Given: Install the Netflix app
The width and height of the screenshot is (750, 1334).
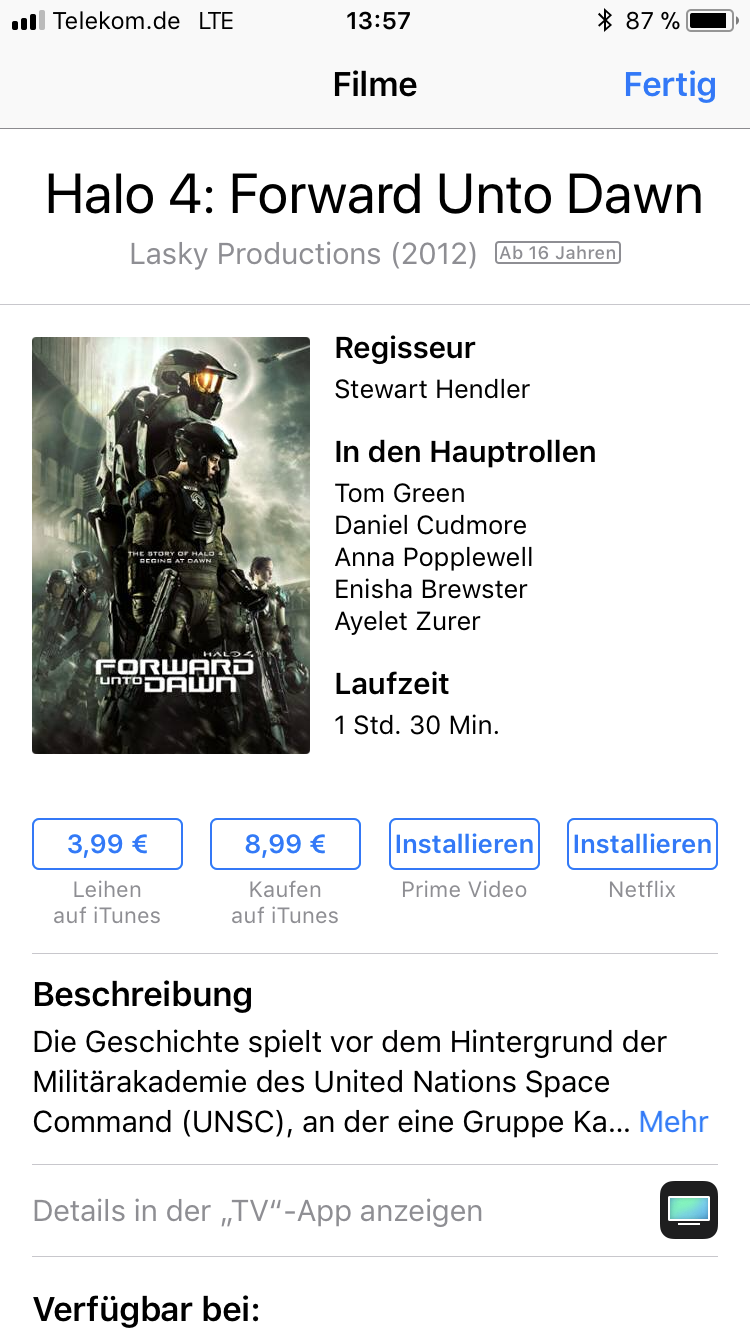Looking at the screenshot, I should (x=642, y=844).
